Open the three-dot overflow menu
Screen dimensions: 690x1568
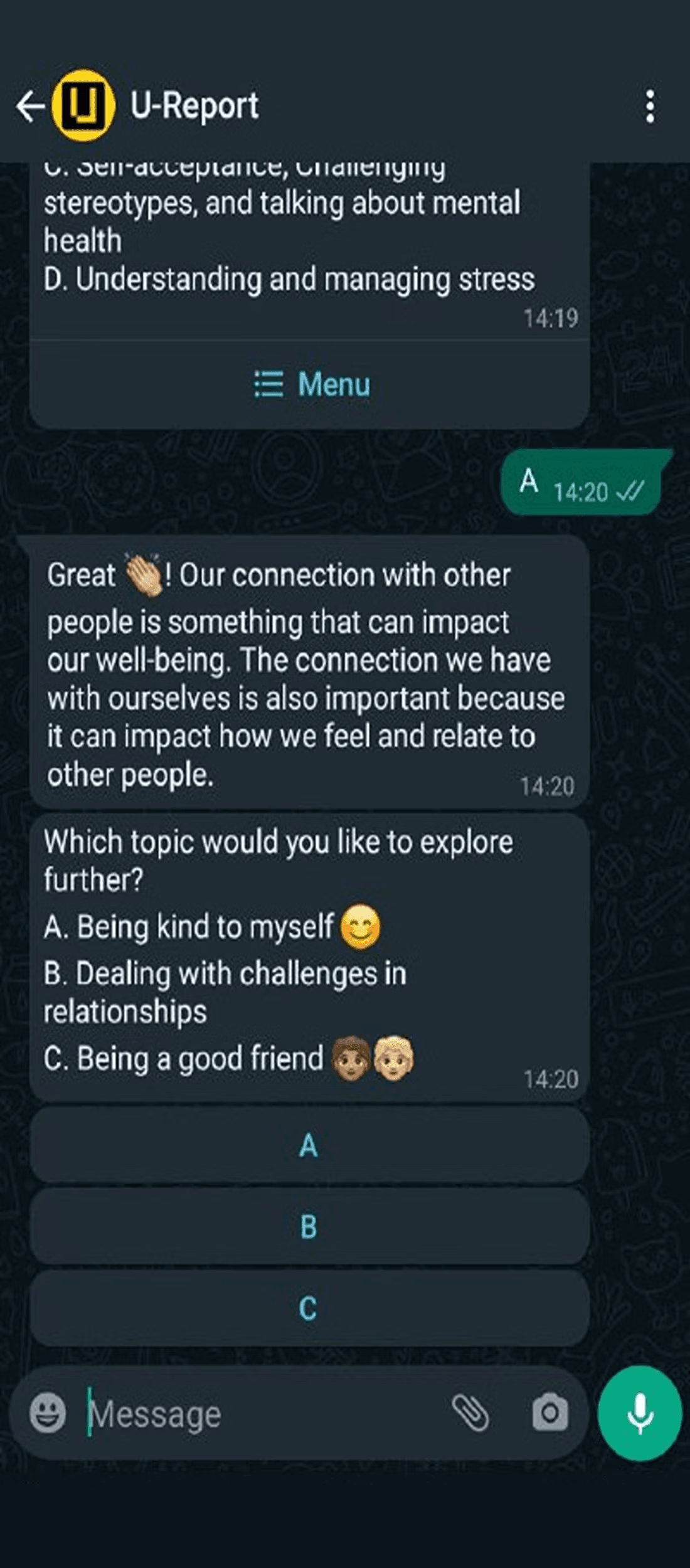pyautogui.click(x=650, y=106)
